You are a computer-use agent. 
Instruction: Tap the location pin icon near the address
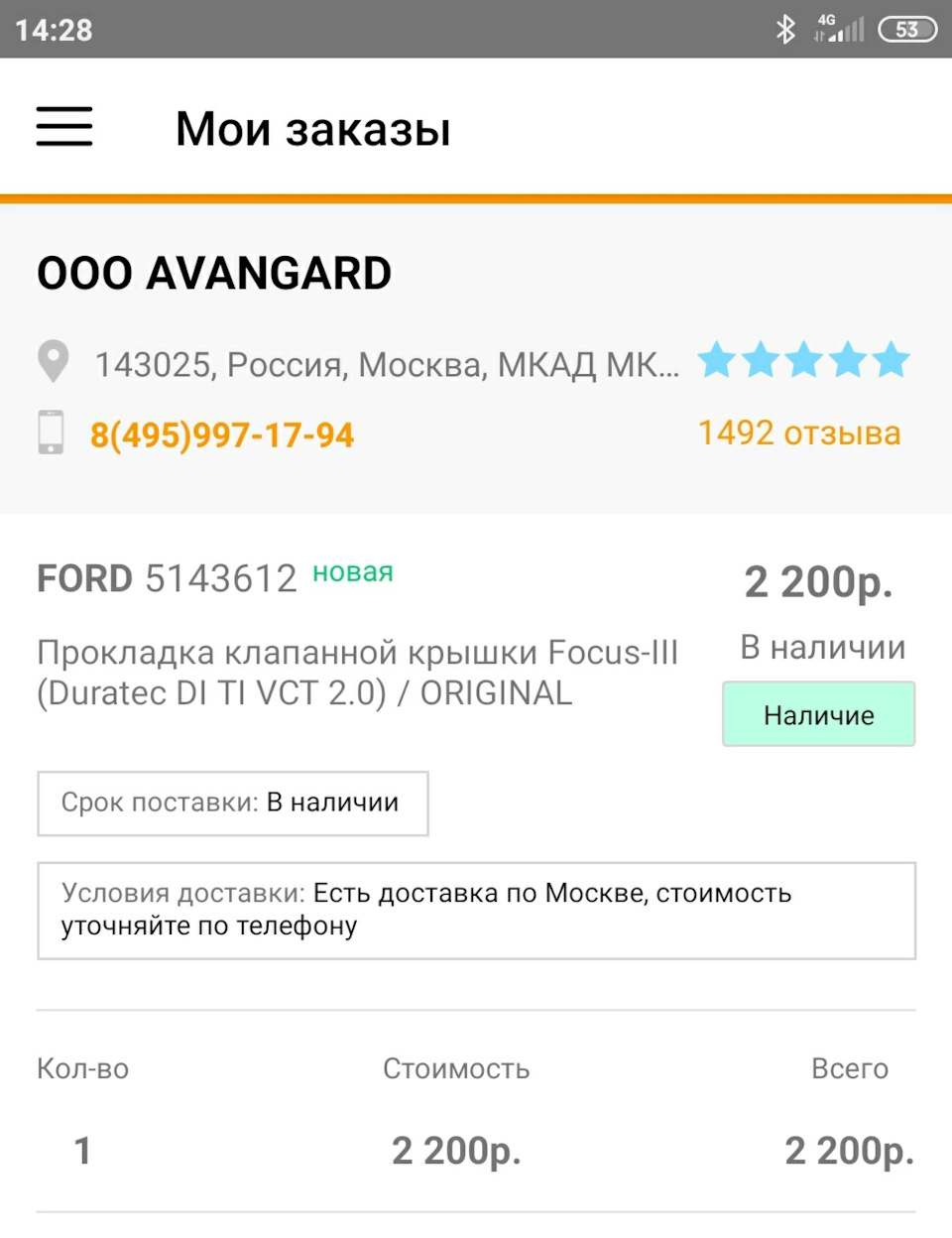(x=52, y=362)
